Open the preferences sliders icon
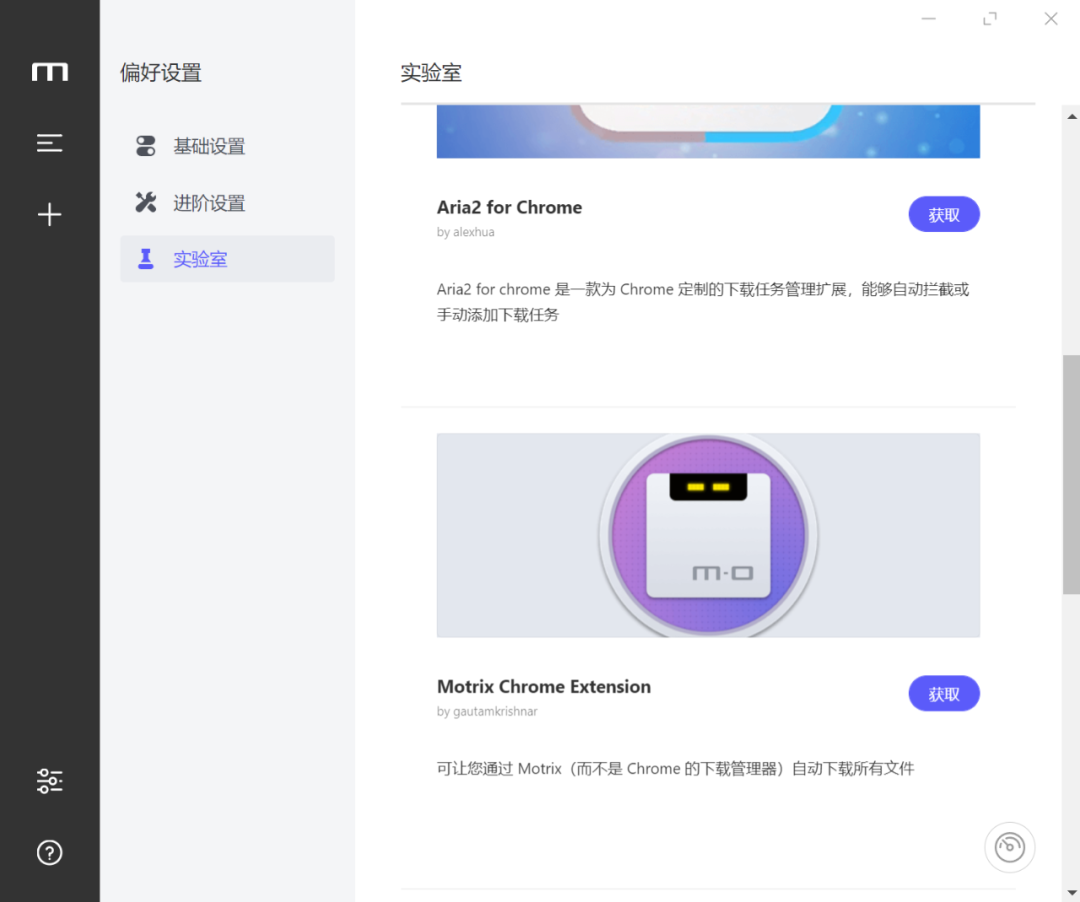 (49, 781)
